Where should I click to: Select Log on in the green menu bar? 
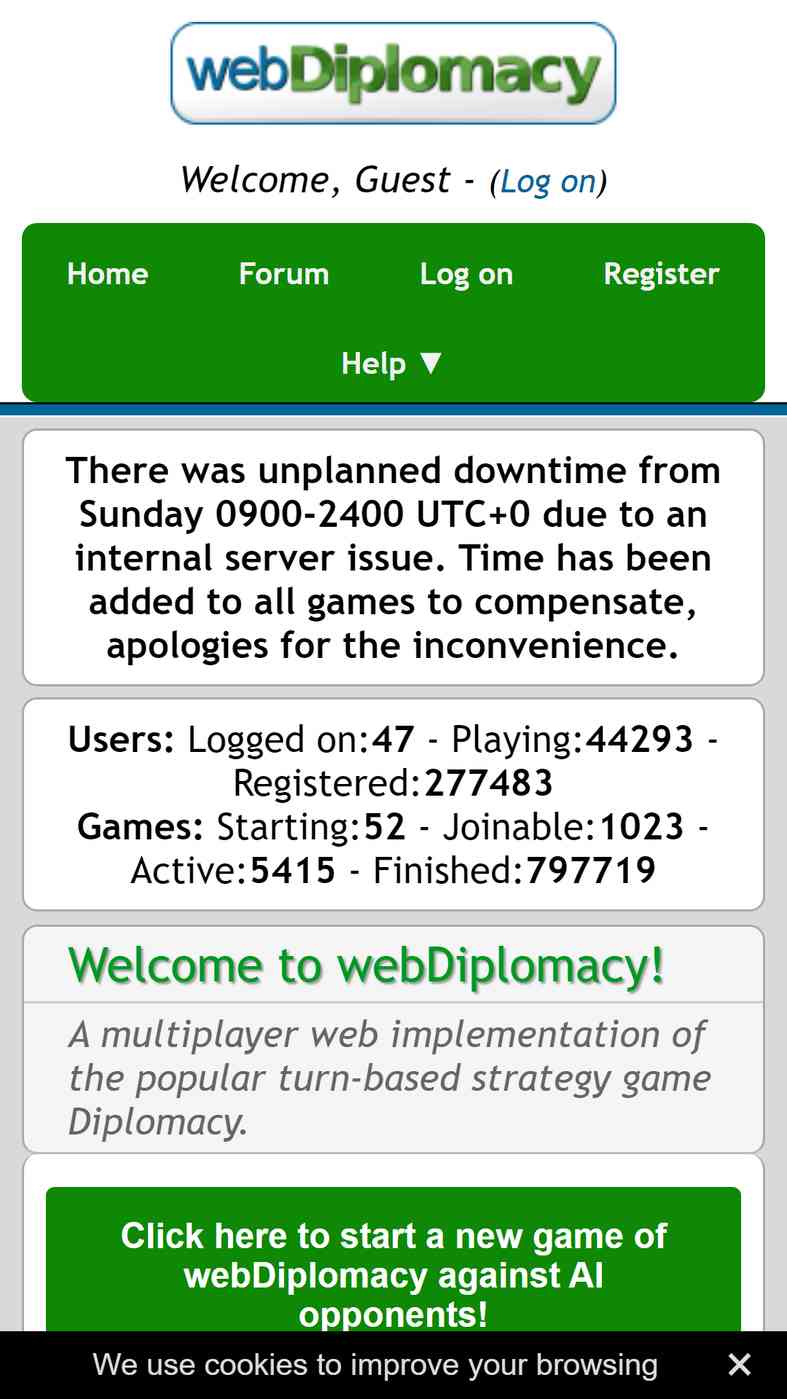pos(466,274)
